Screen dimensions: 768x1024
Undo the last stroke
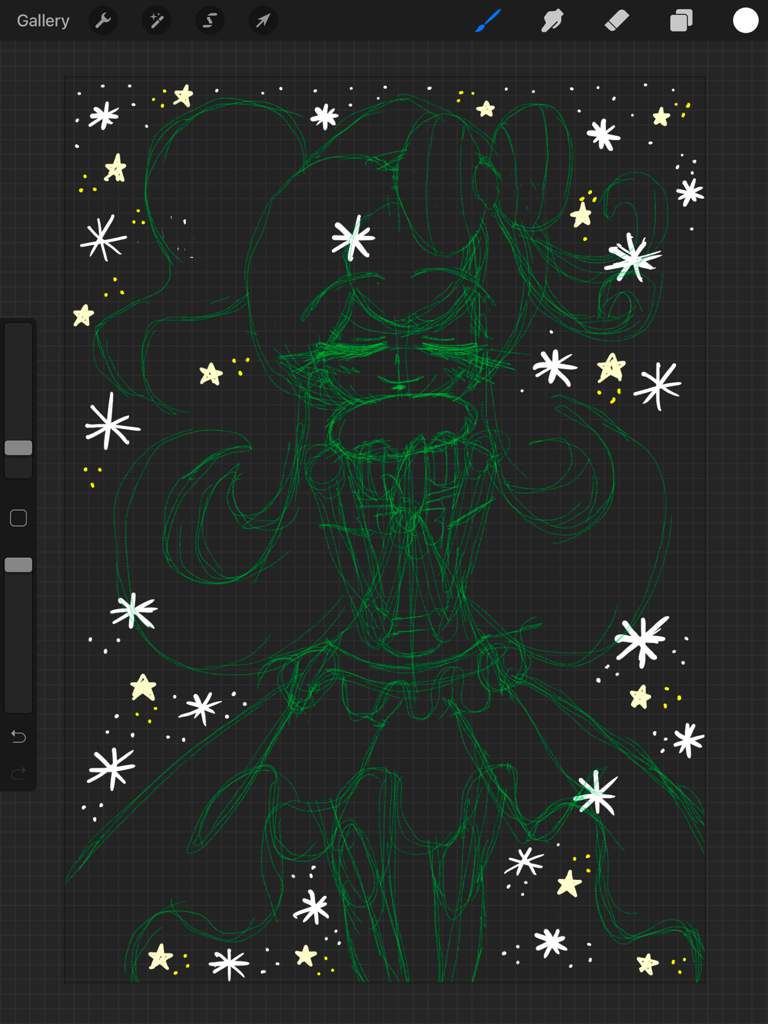point(18,737)
